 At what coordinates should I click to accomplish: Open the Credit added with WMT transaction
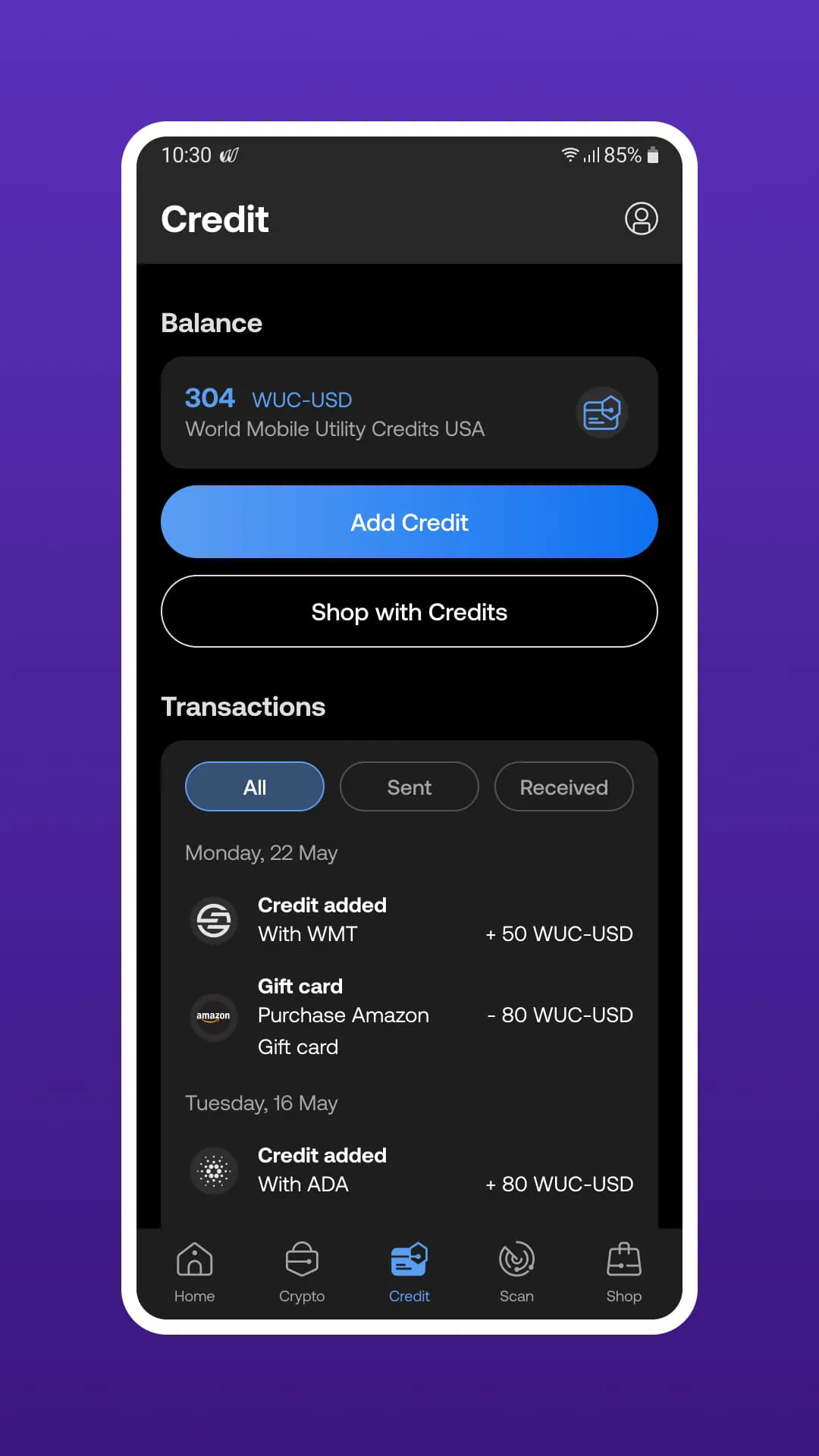(409, 920)
